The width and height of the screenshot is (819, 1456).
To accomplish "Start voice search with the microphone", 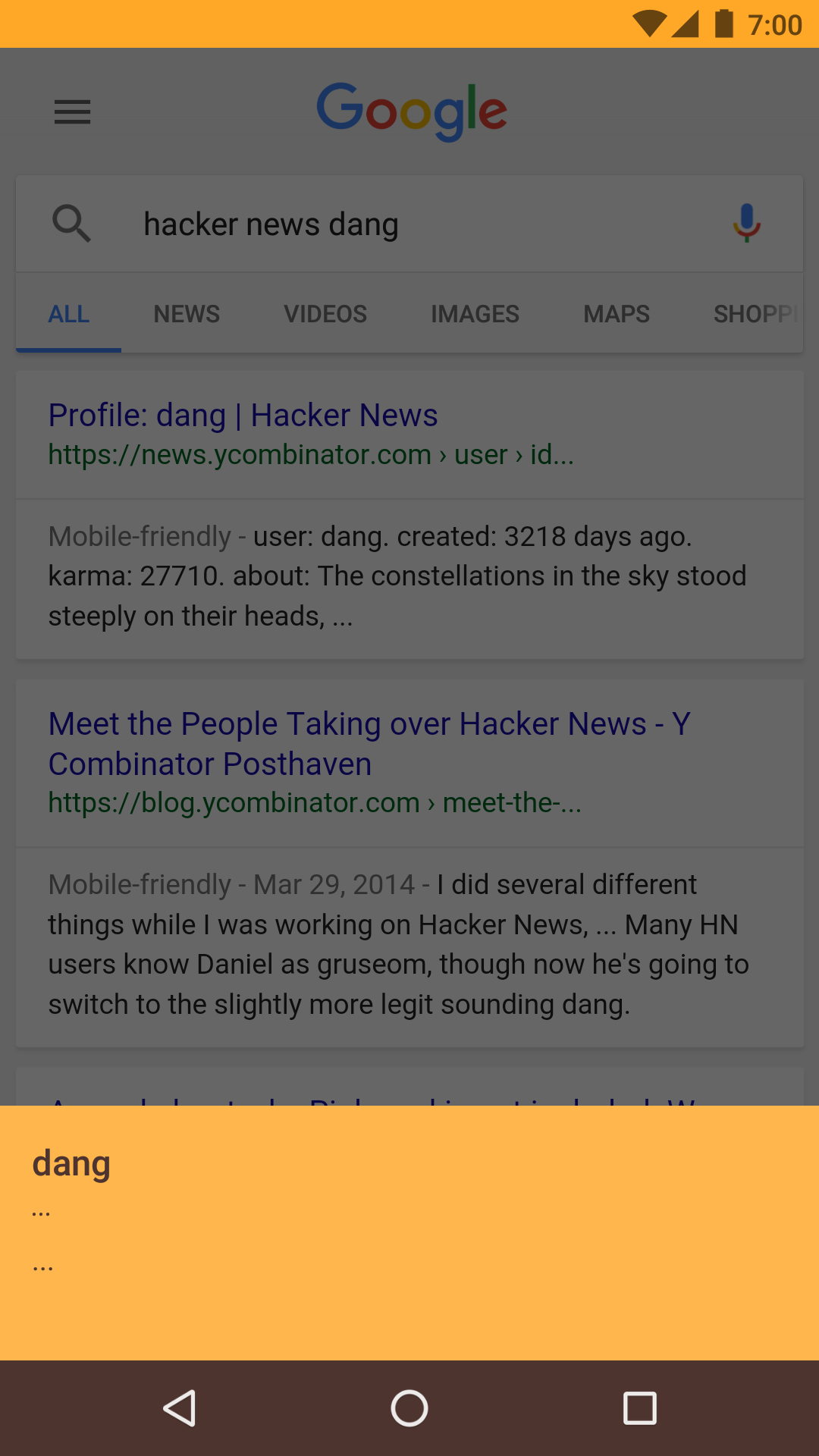I will click(x=747, y=223).
